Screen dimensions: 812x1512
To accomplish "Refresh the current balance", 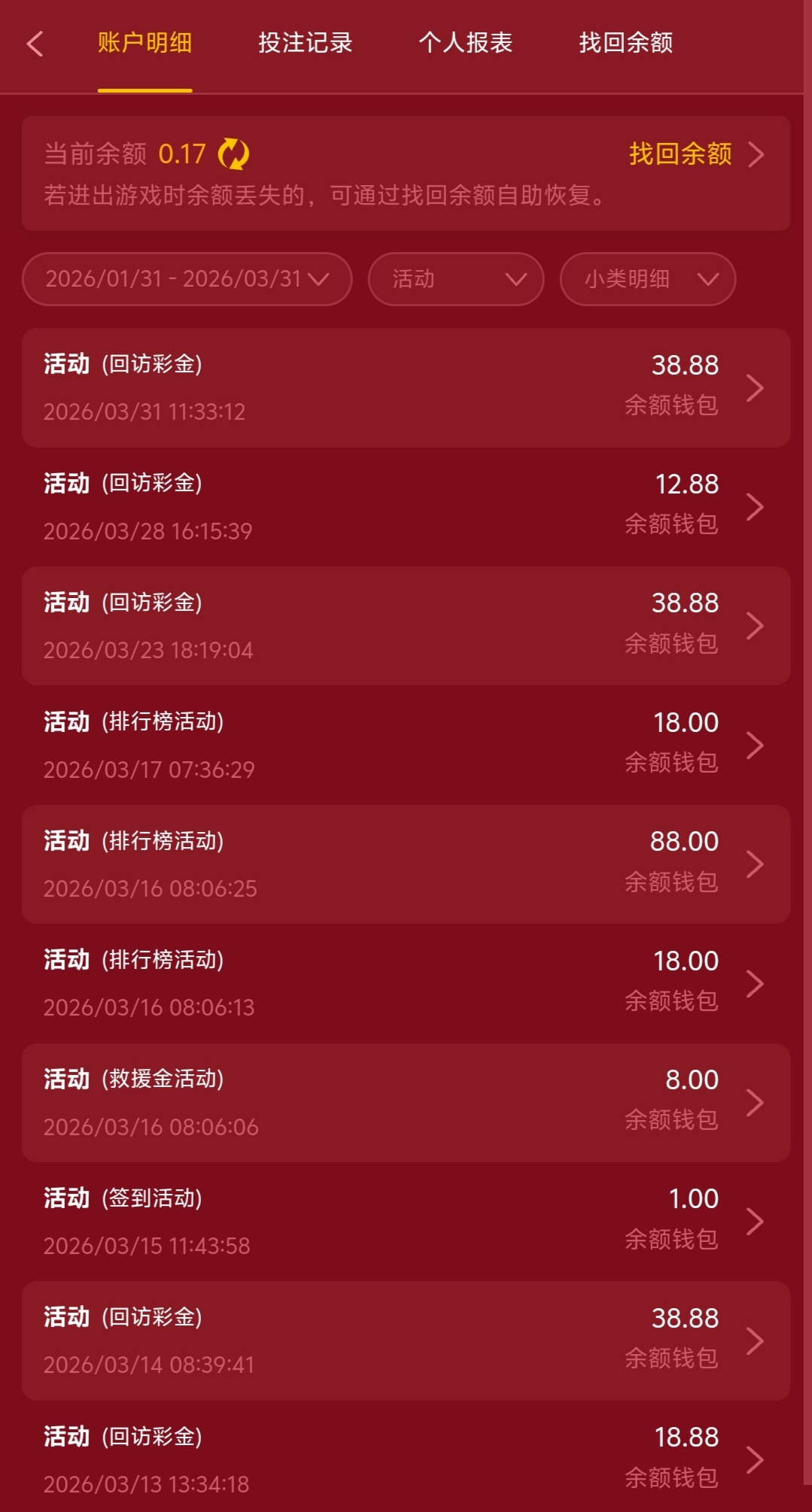I will [233, 154].
